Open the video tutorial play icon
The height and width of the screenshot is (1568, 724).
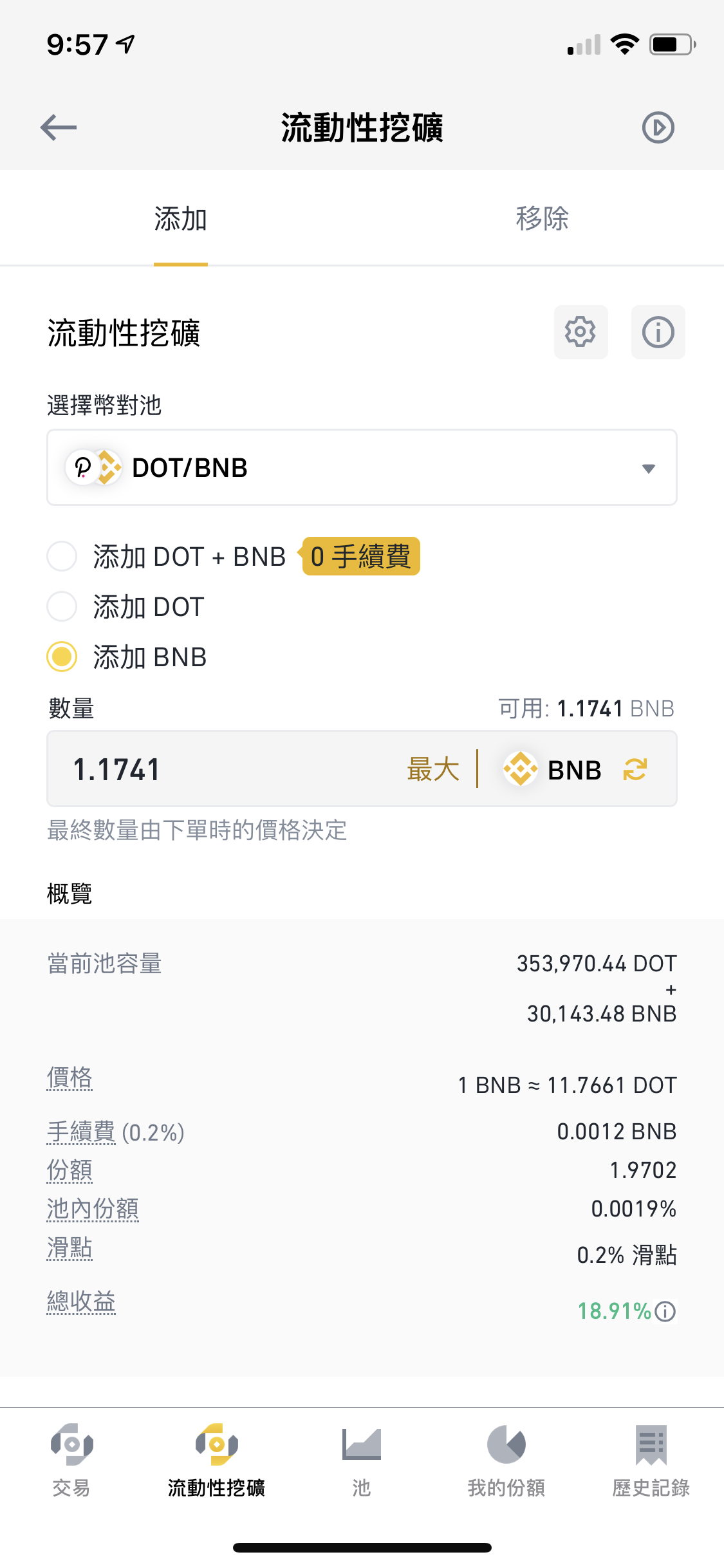point(658,127)
